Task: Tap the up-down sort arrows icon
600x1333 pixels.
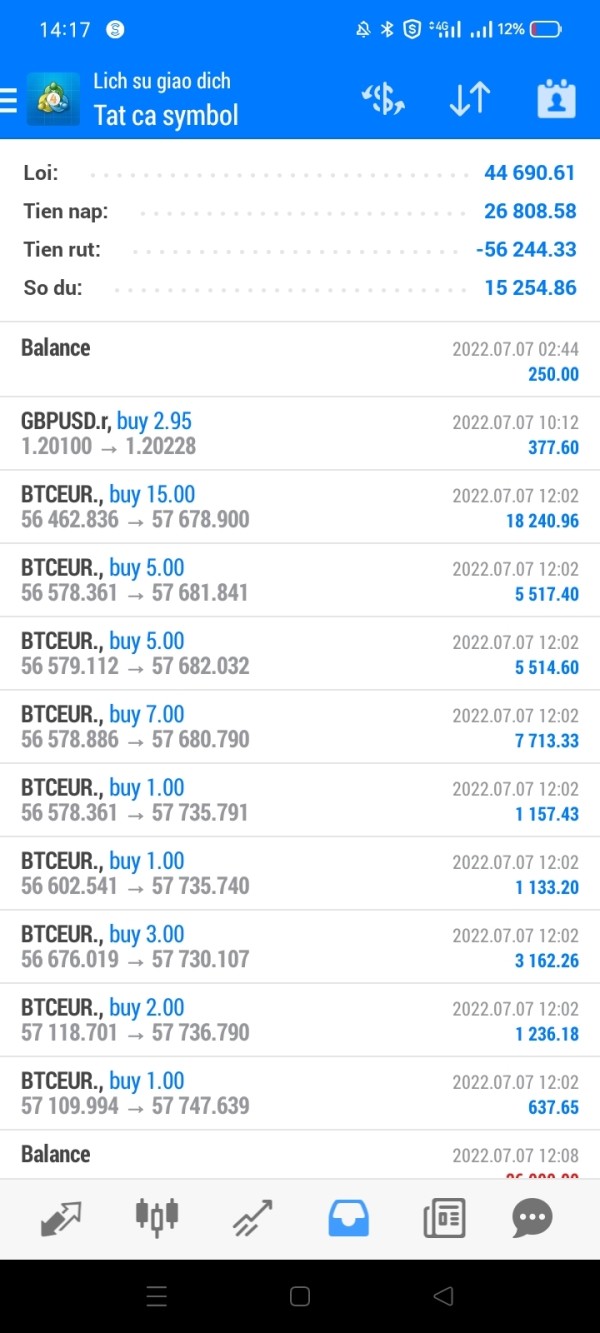Action: (x=469, y=99)
